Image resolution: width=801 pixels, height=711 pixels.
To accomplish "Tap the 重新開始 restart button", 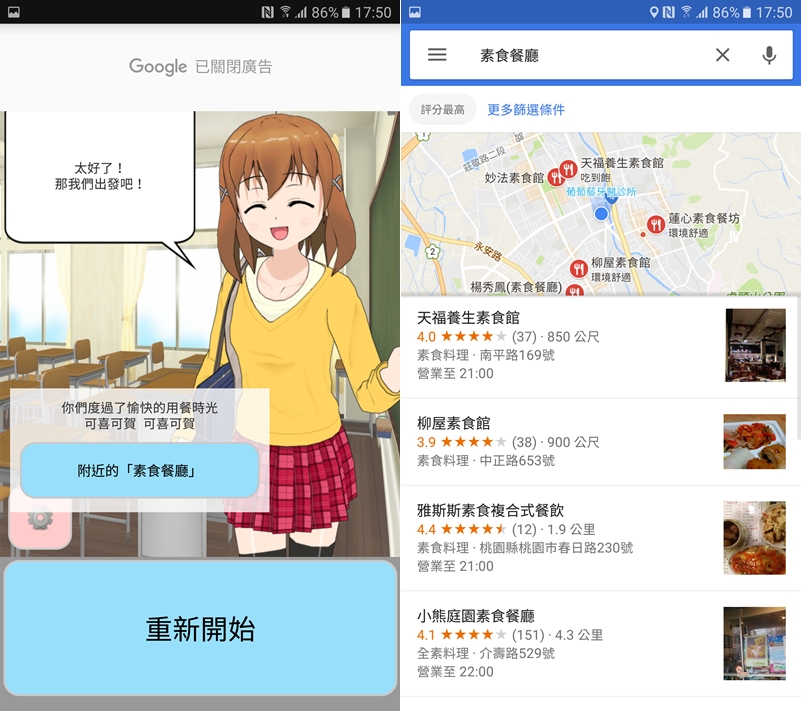I will pyautogui.click(x=200, y=628).
